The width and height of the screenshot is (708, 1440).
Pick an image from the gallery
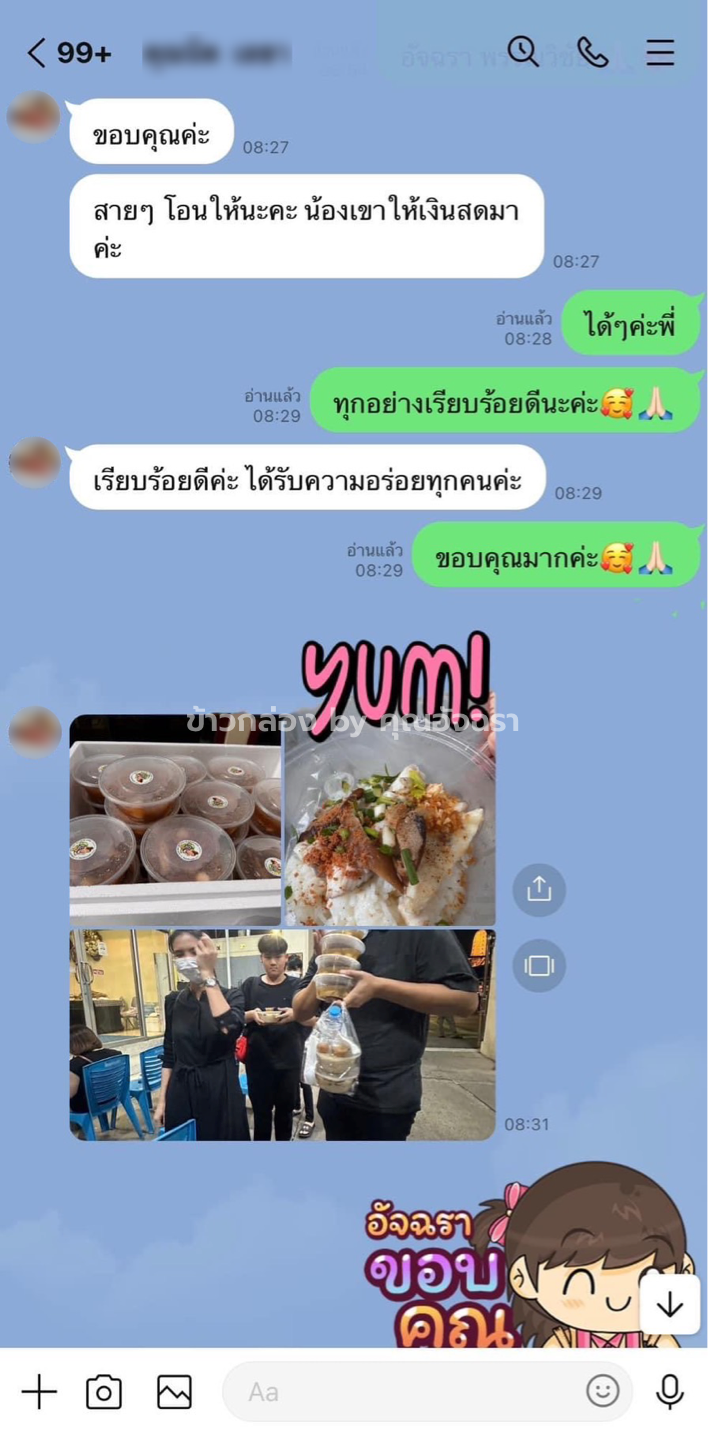[174, 1392]
